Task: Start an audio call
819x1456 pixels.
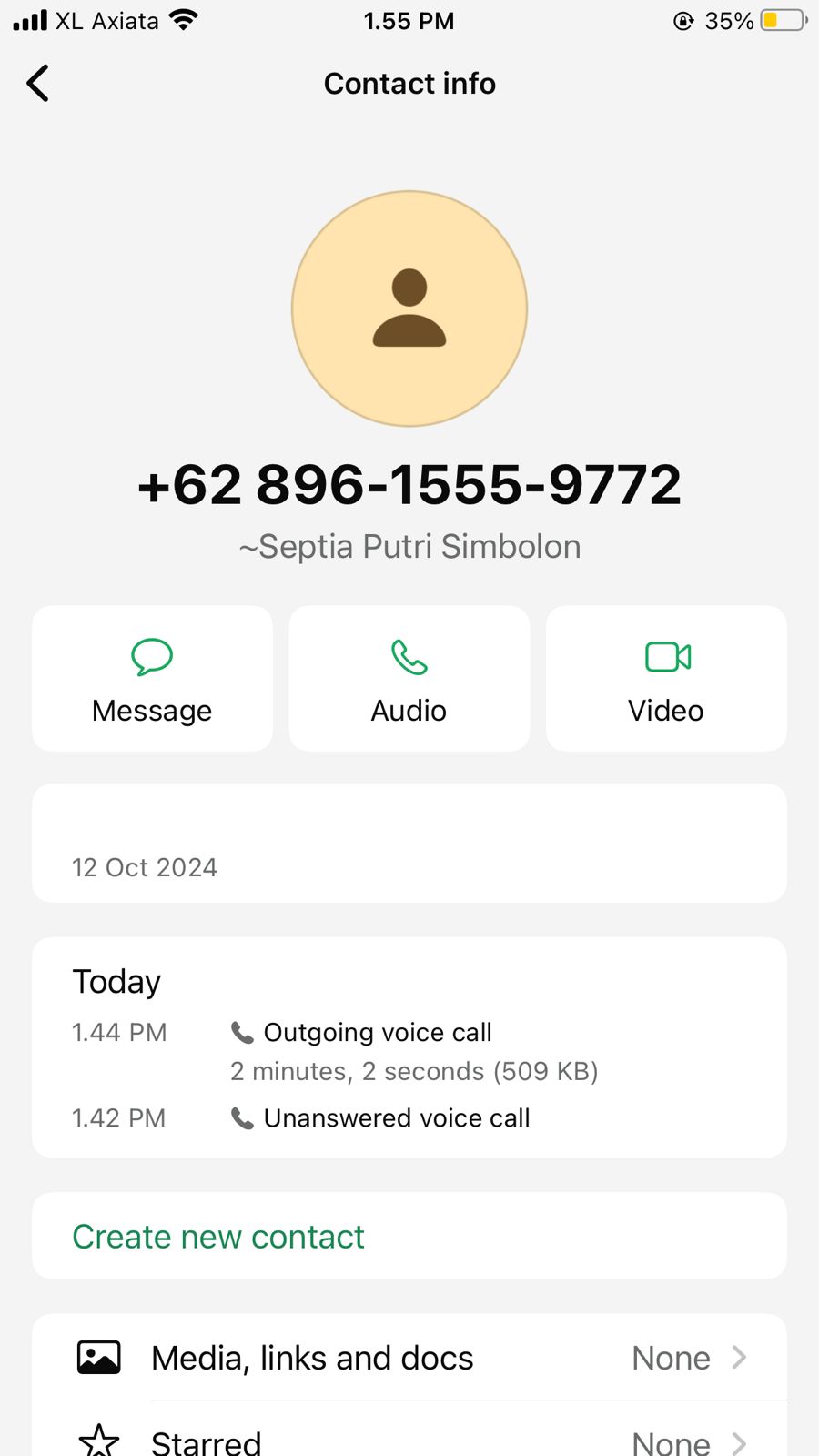Action: click(x=409, y=679)
